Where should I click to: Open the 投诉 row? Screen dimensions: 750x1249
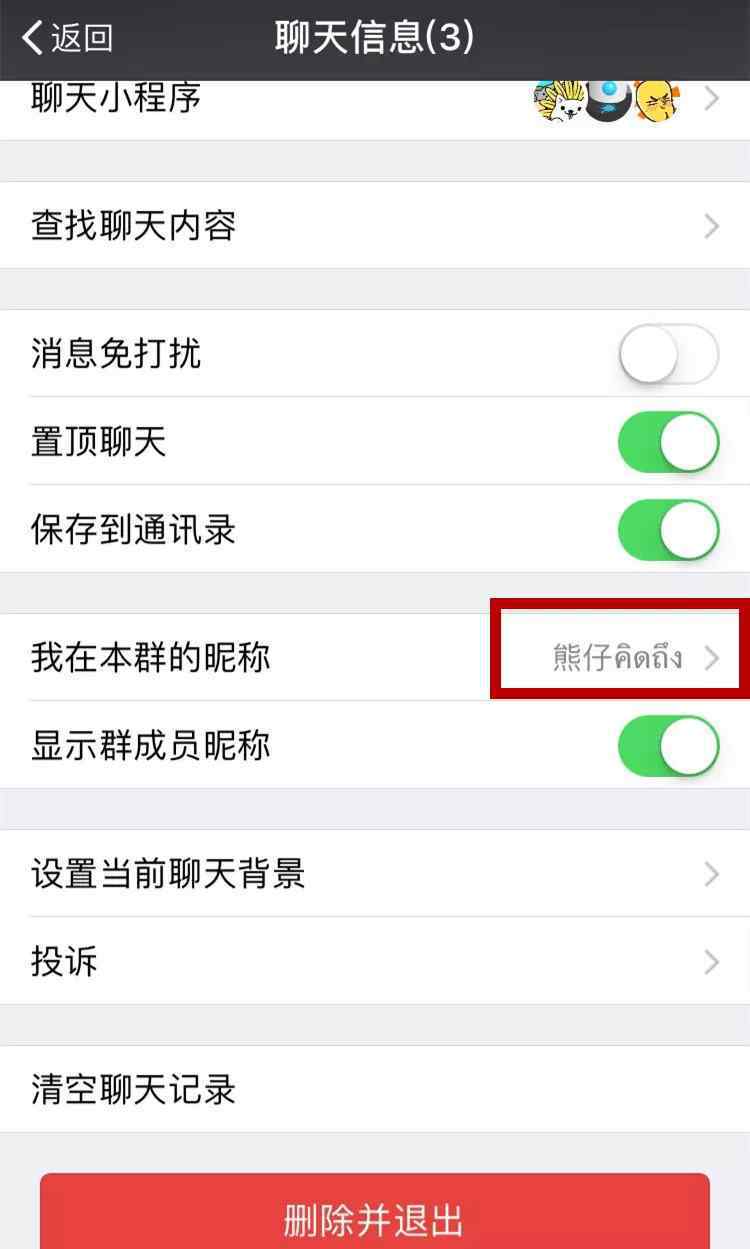(375, 961)
